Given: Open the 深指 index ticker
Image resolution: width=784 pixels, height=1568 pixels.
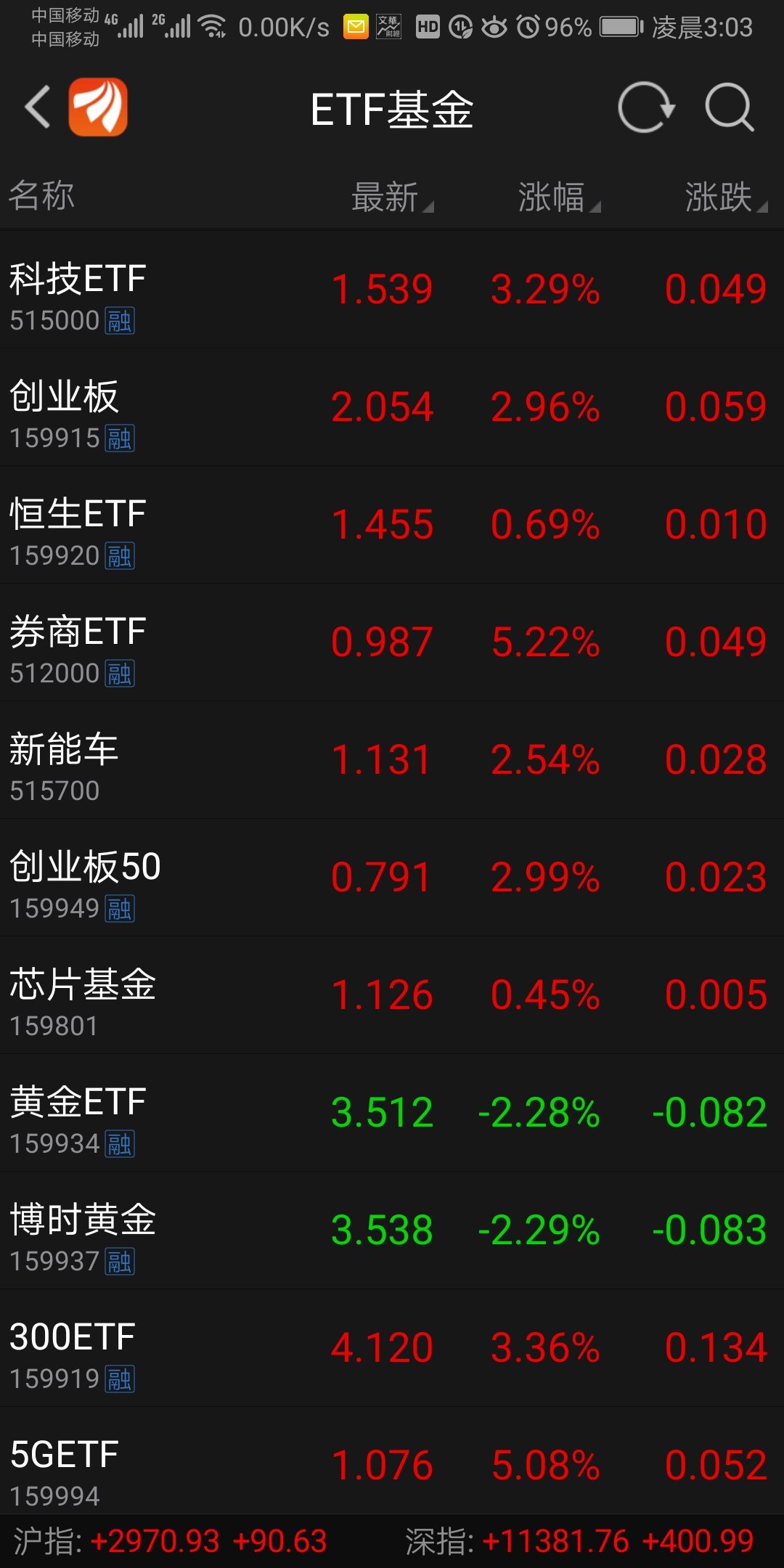Looking at the screenshot, I should 579,1542.
